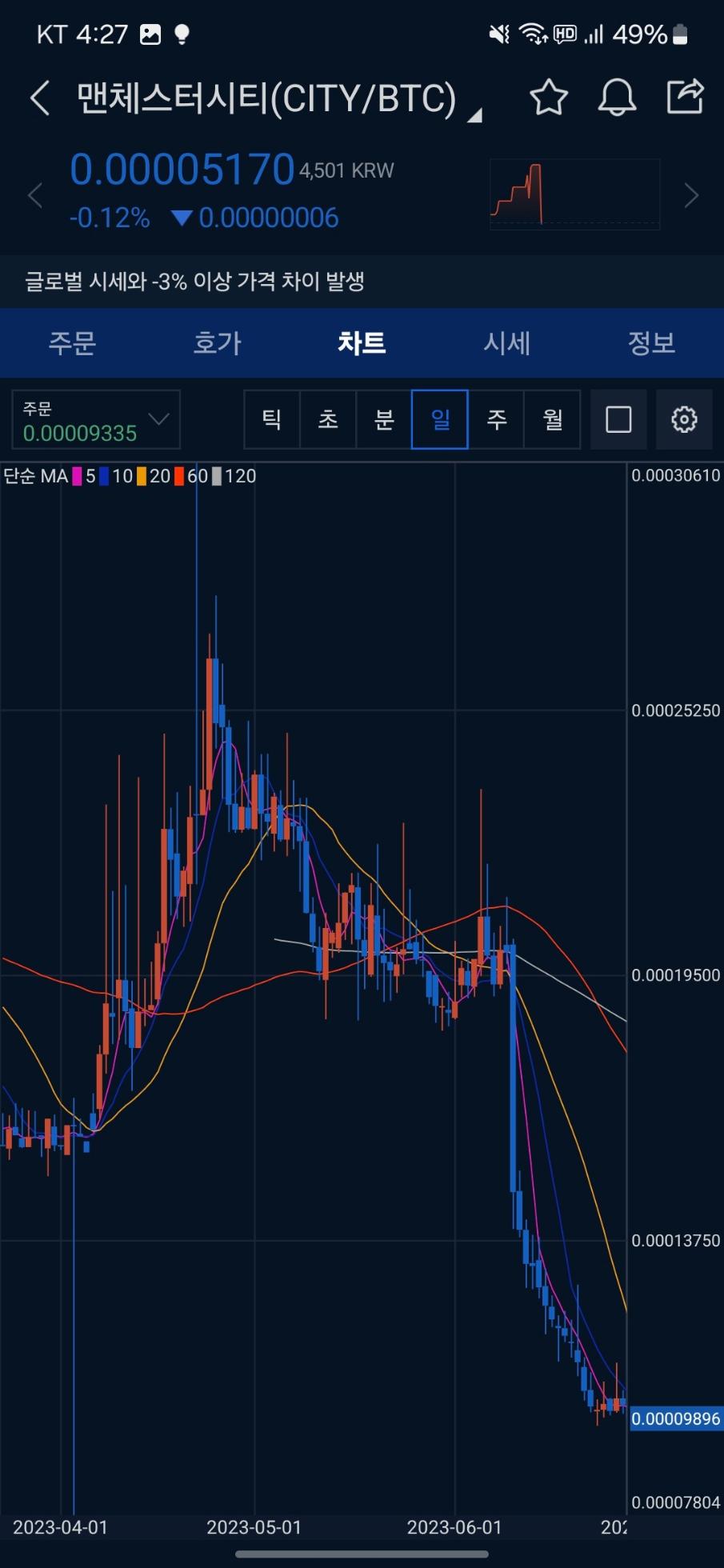The image size is (724, 1568).
Task: Select the 틱 chart interval
Action: pyautogui.click(x=272, y=420)
